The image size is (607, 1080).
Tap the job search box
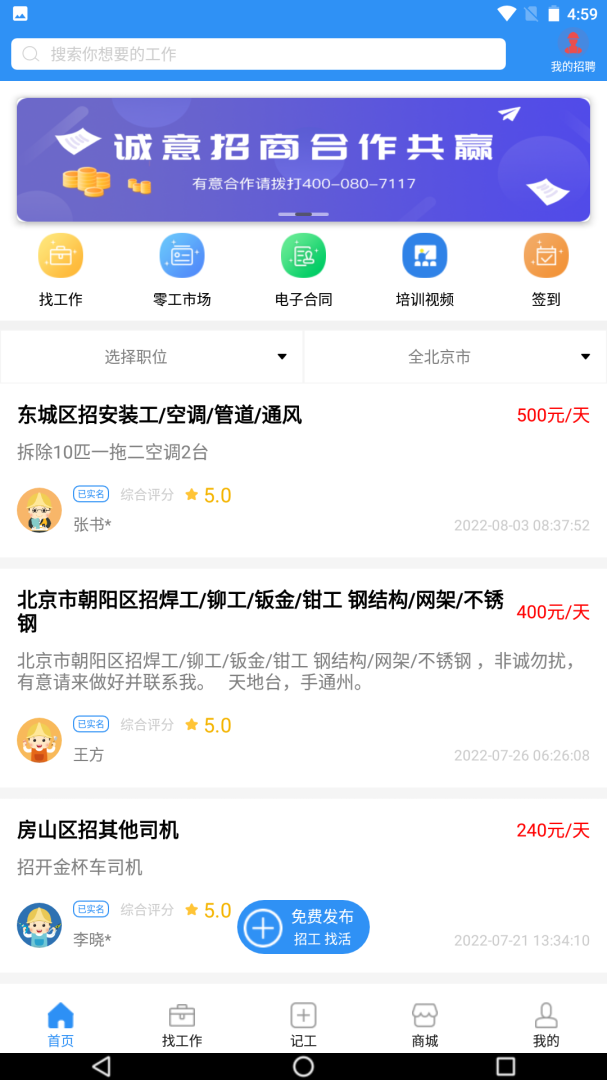pyautogui.click(x=258, y=54)
